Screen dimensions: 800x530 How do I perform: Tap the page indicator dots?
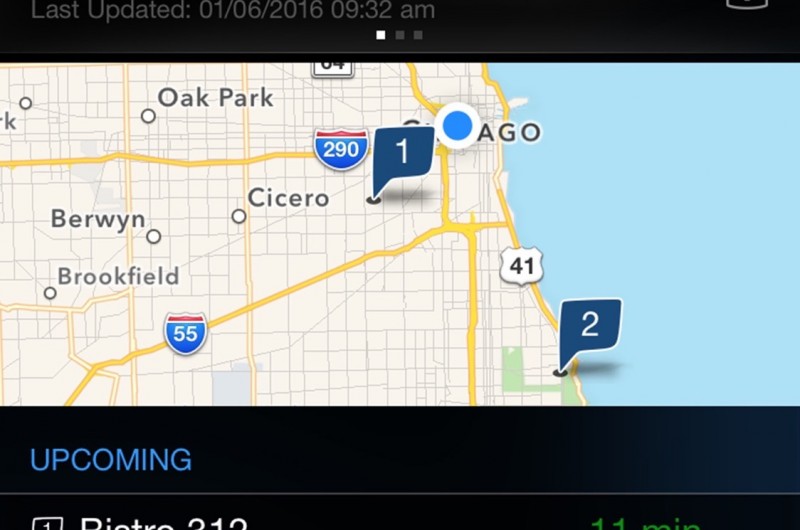[399, 35]
